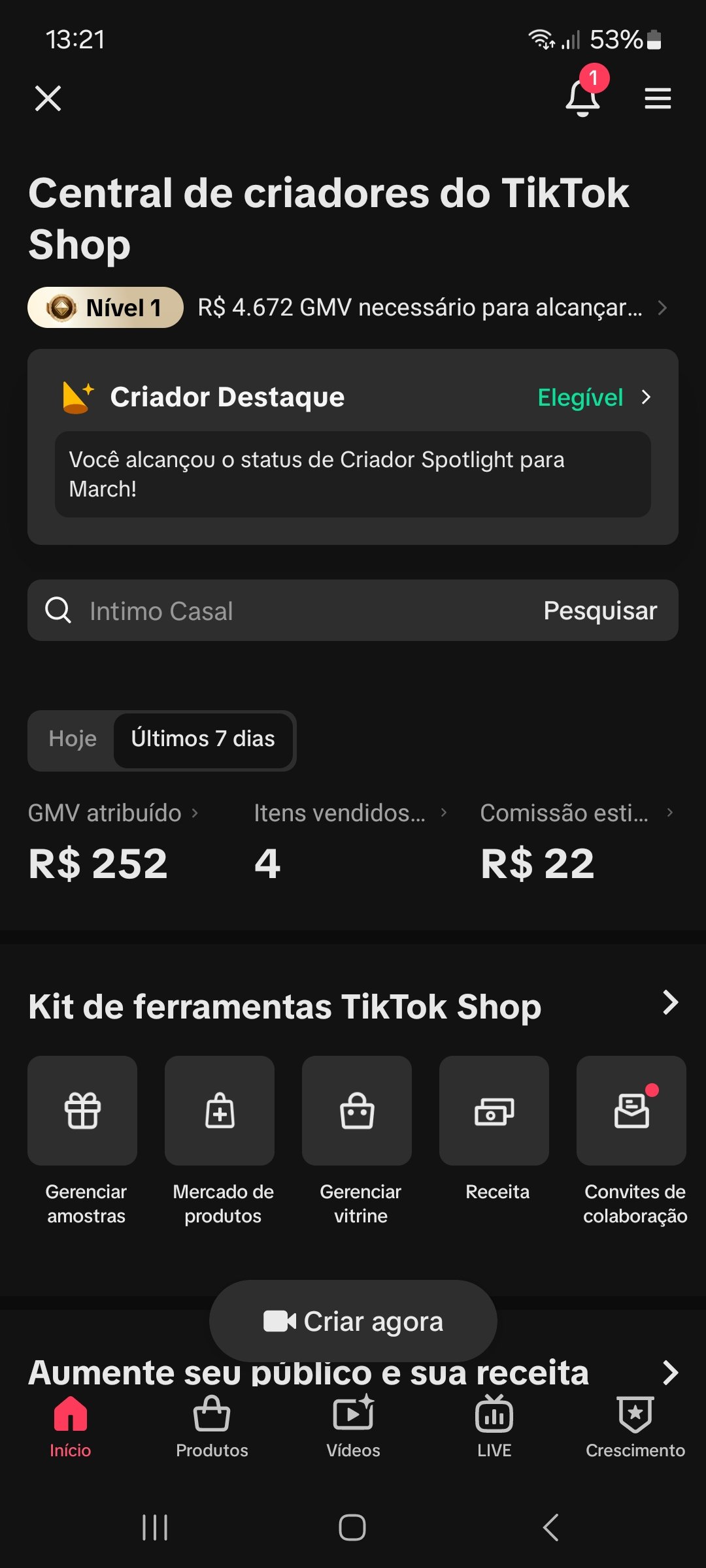
Task: Close the TikTok Shop creator center
Action: pyautogui.click(x=48, y=99)
